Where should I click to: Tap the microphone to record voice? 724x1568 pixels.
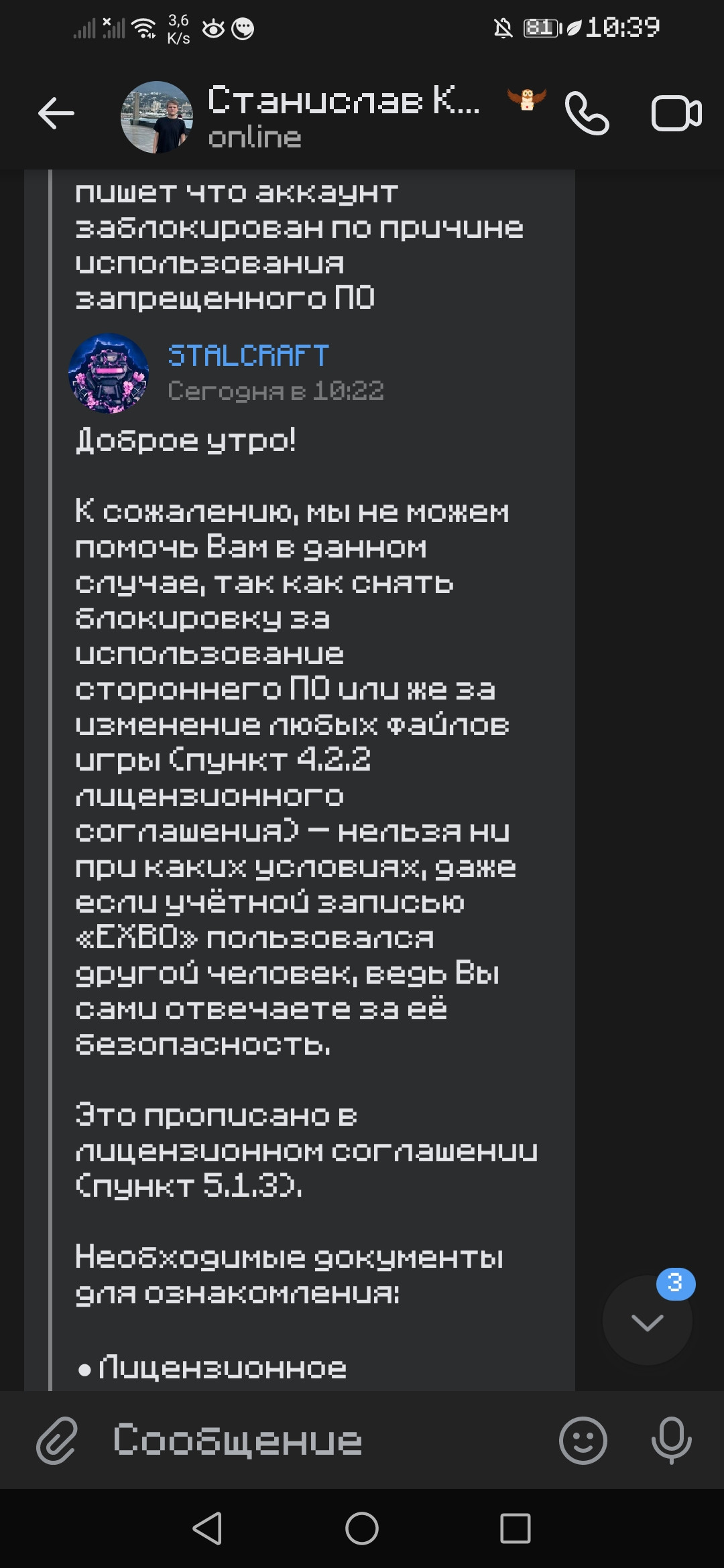point(671,1440)
